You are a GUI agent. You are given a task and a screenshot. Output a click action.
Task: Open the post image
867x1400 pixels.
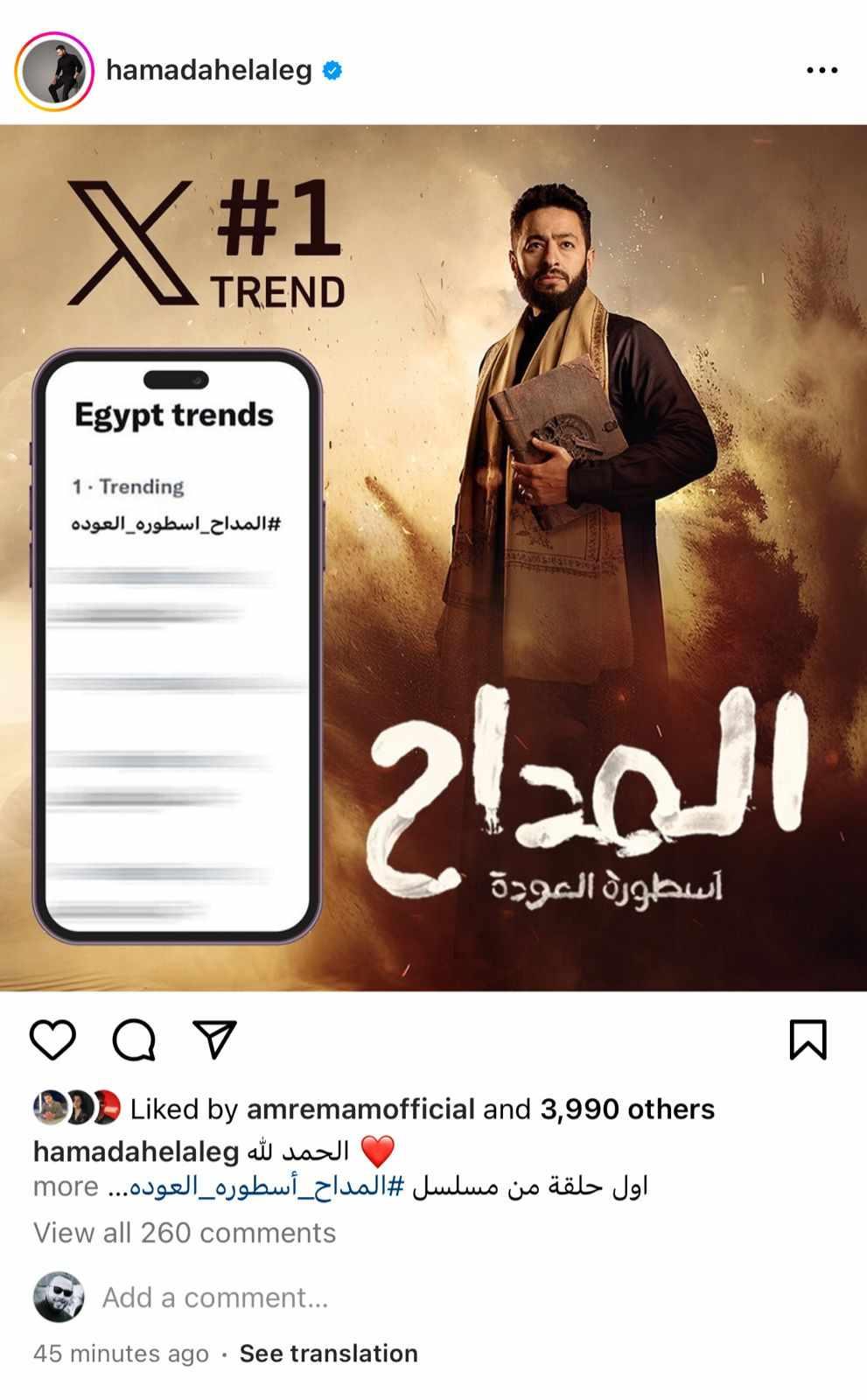(x=433, y=557)
